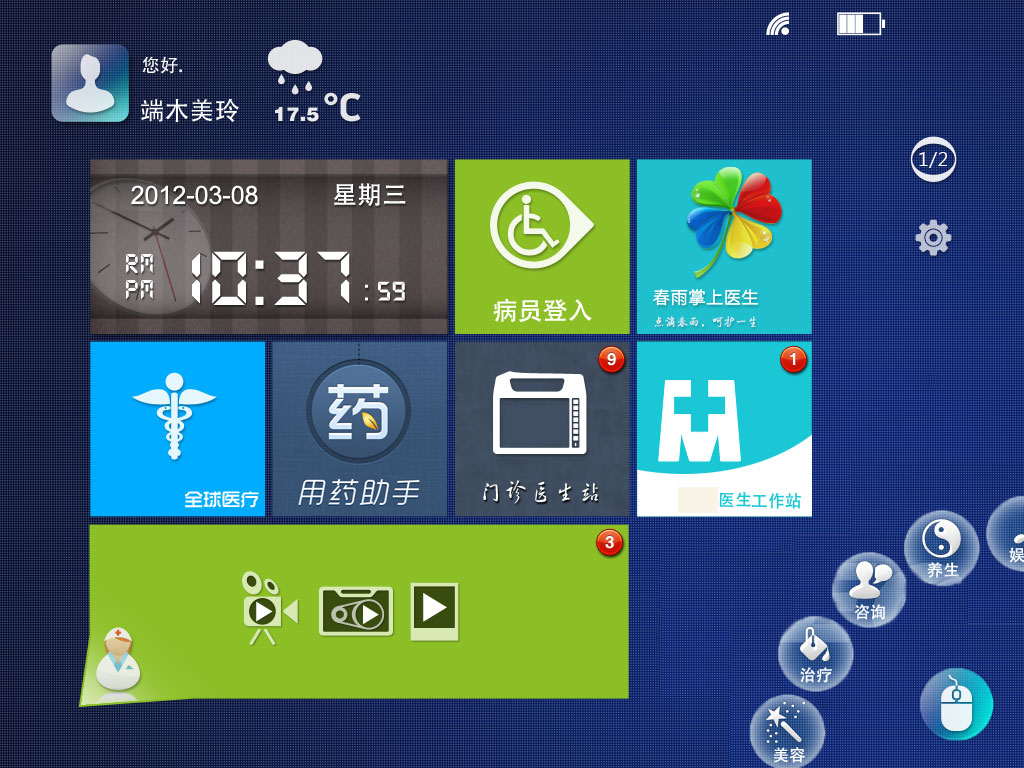Open the 门诊医生站 outpatient station tile
The width and height of the screenshot is (1024, 768).
[x=542, y=429]
